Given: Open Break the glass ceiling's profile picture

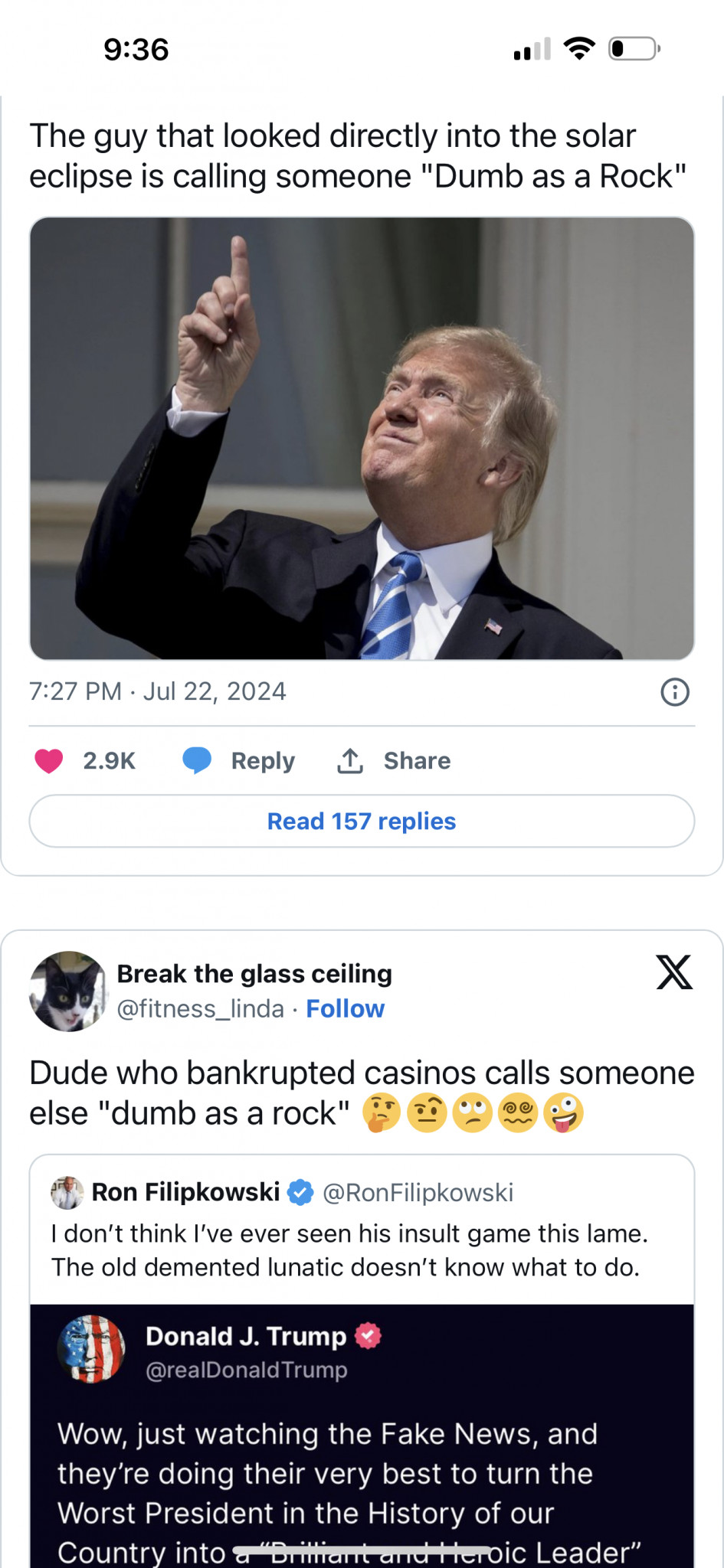Looking at the screenshot, I should point(68,991).
